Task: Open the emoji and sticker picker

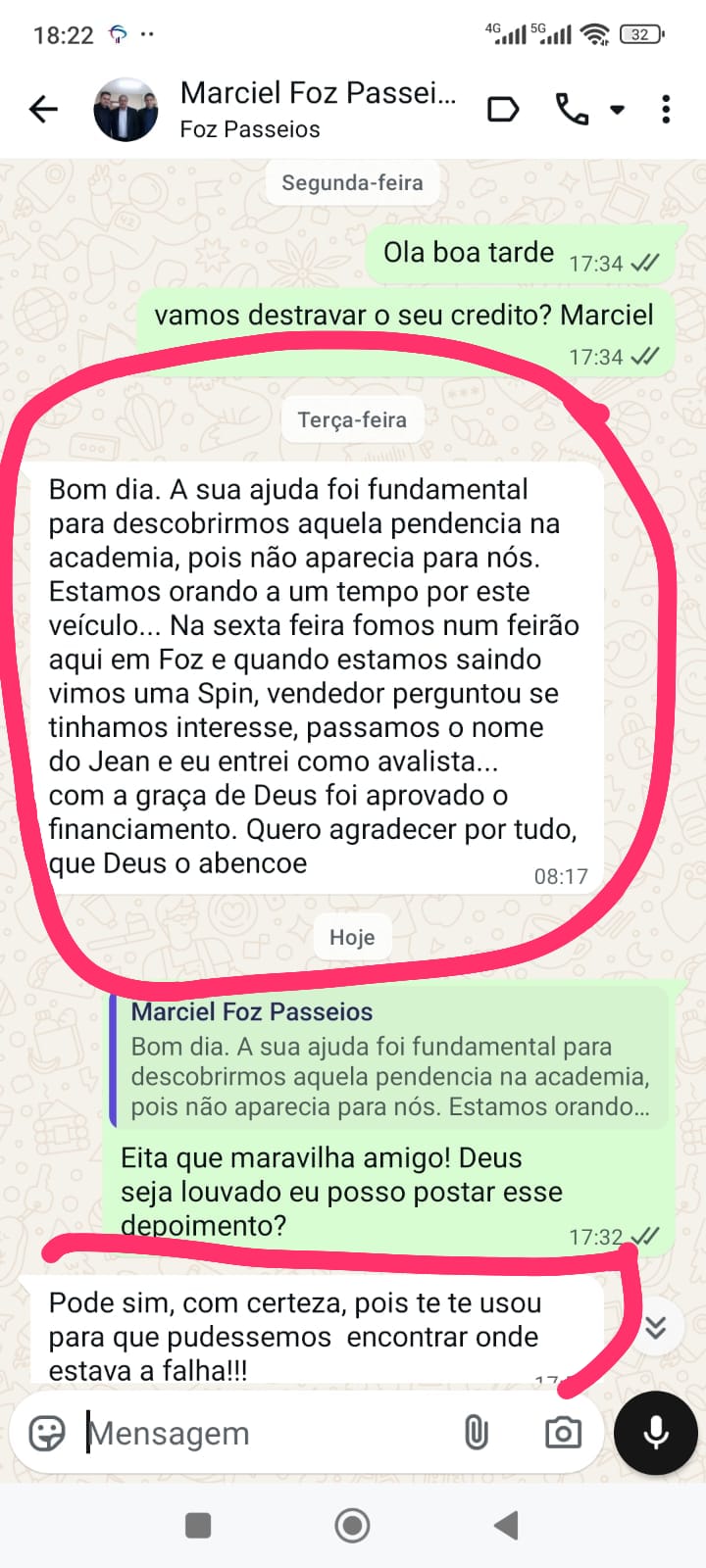Action: point(47,1433)
